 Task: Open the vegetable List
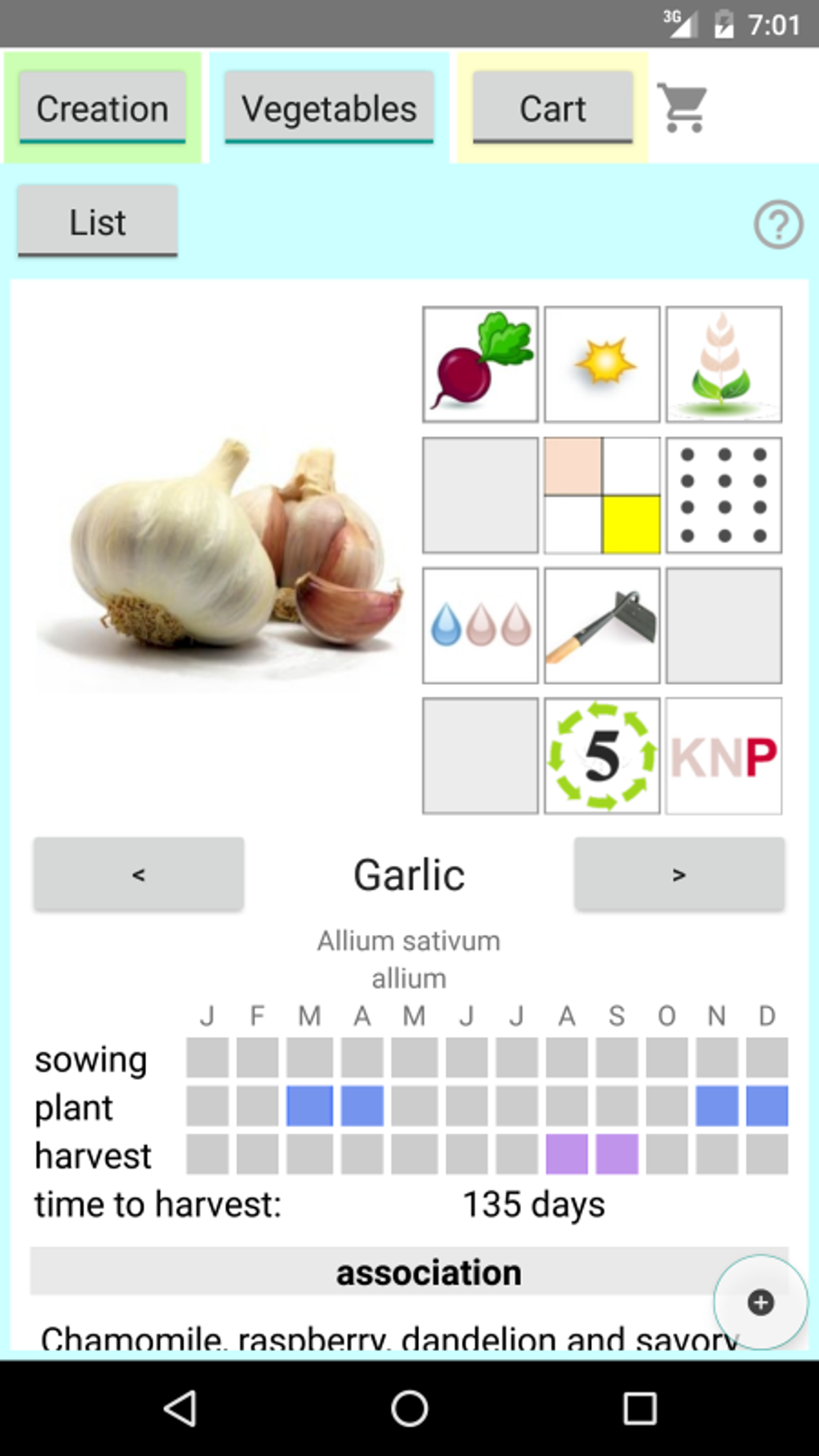(98, 222)
